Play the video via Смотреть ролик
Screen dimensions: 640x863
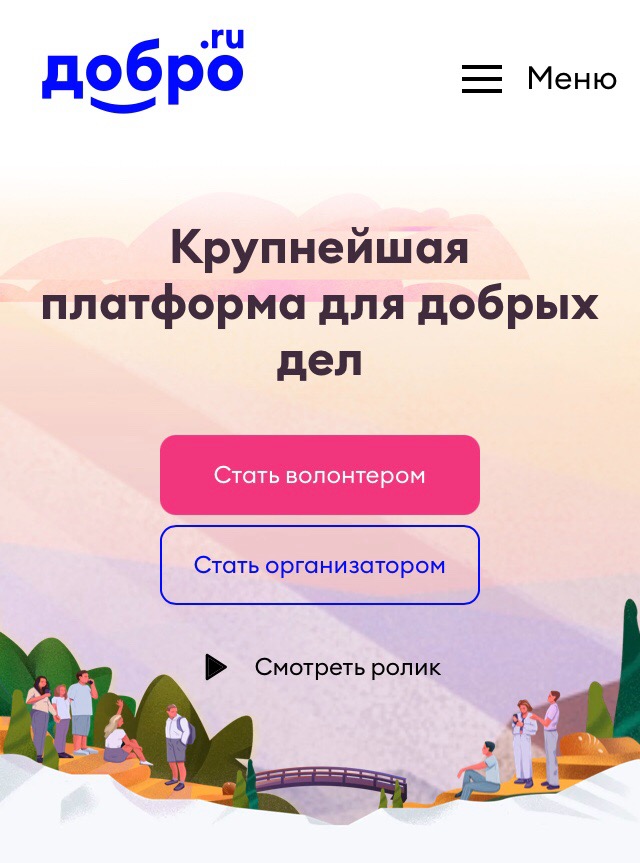322,667
